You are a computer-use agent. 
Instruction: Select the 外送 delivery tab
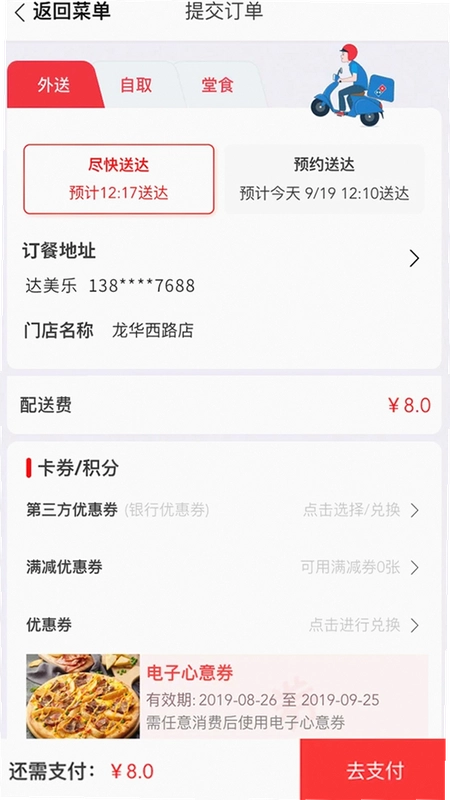[x=54, y=85]
